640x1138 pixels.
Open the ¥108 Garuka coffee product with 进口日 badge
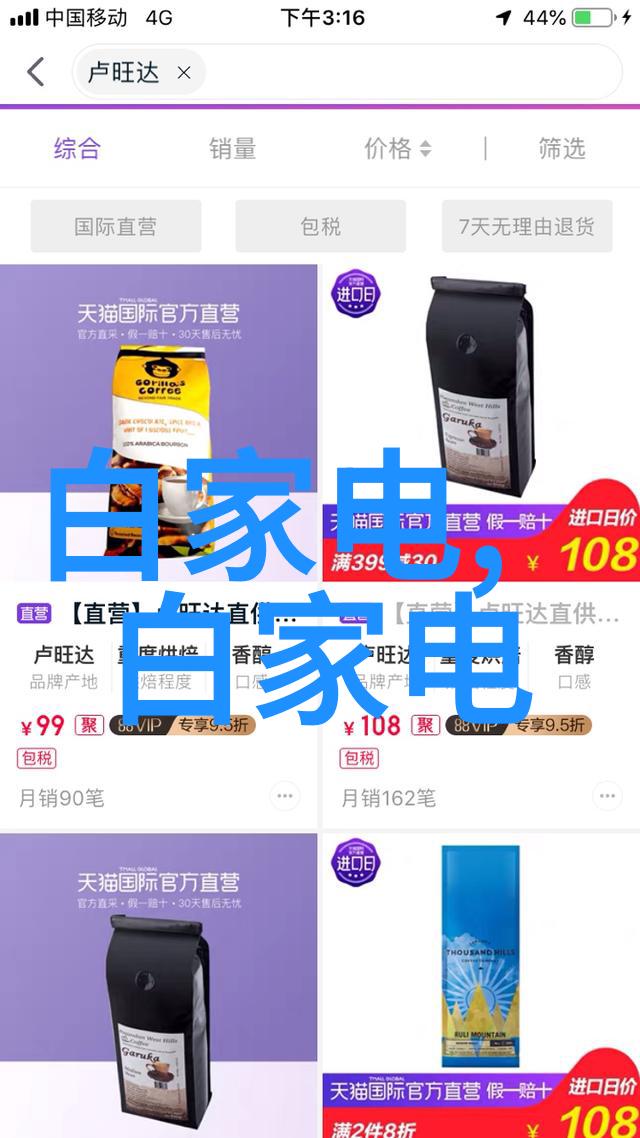pyautogui.click(x=480, y=400)
